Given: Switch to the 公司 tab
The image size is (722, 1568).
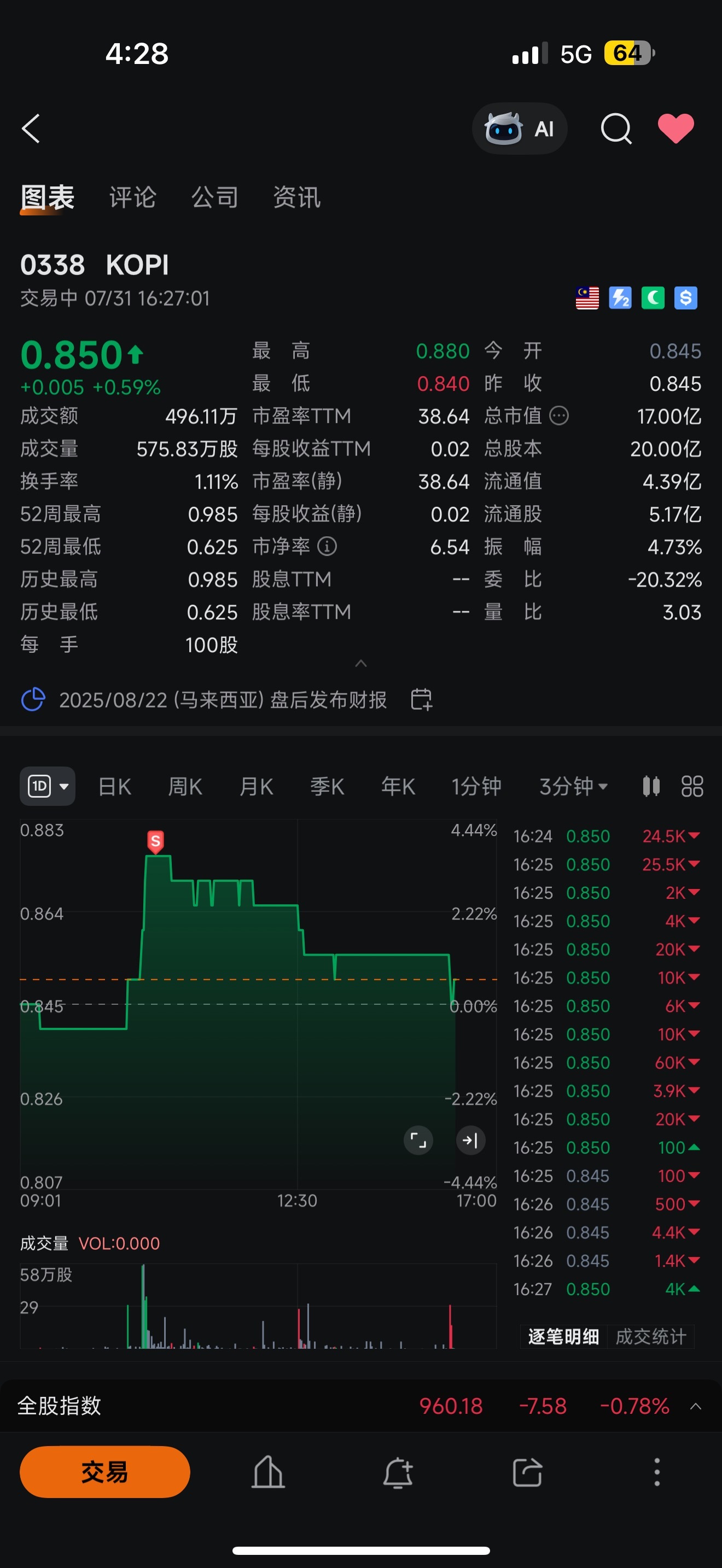Looking at the screenshot, I should coord(215,197).
